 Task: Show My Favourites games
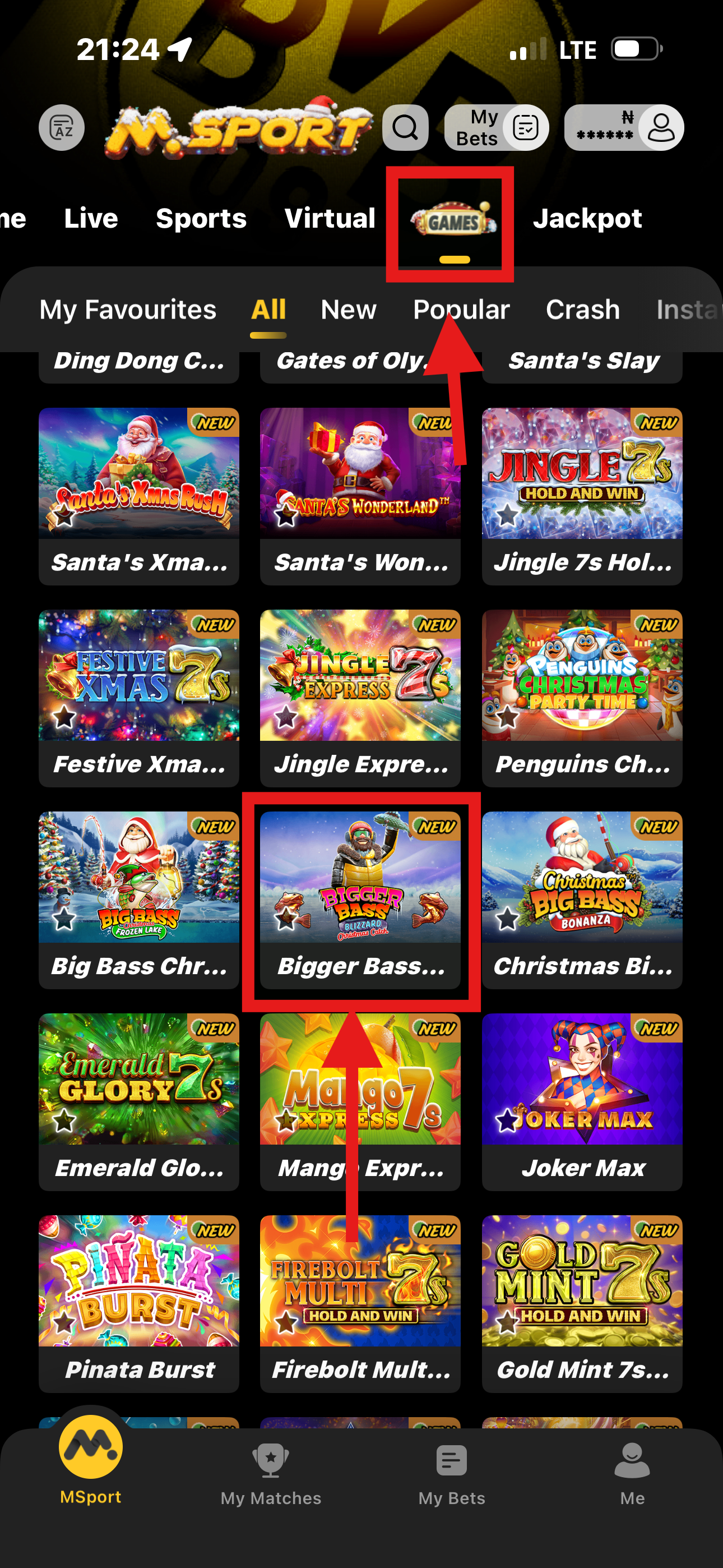[128, 310]
